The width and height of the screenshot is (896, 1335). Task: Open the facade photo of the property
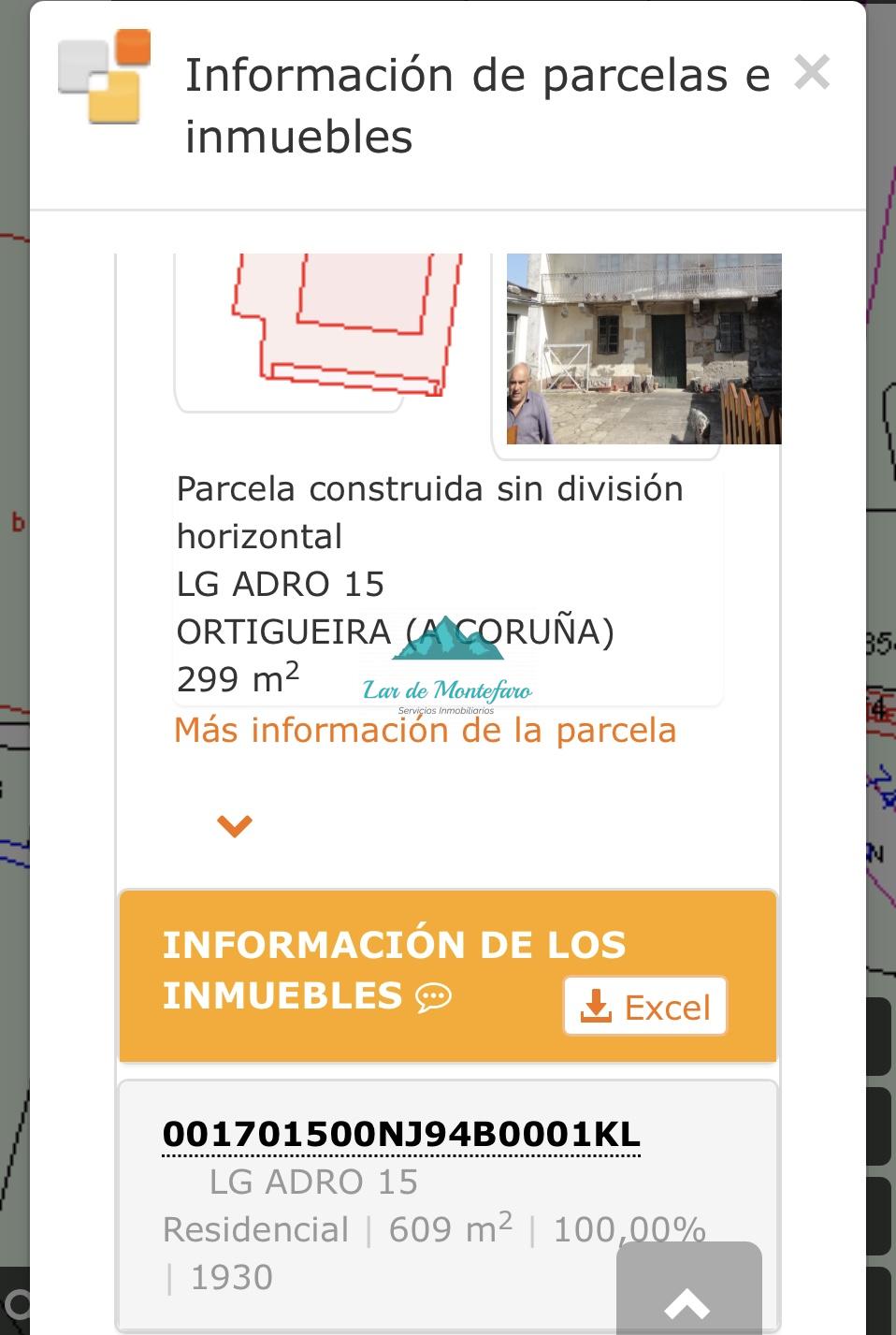tap(643, 348)
